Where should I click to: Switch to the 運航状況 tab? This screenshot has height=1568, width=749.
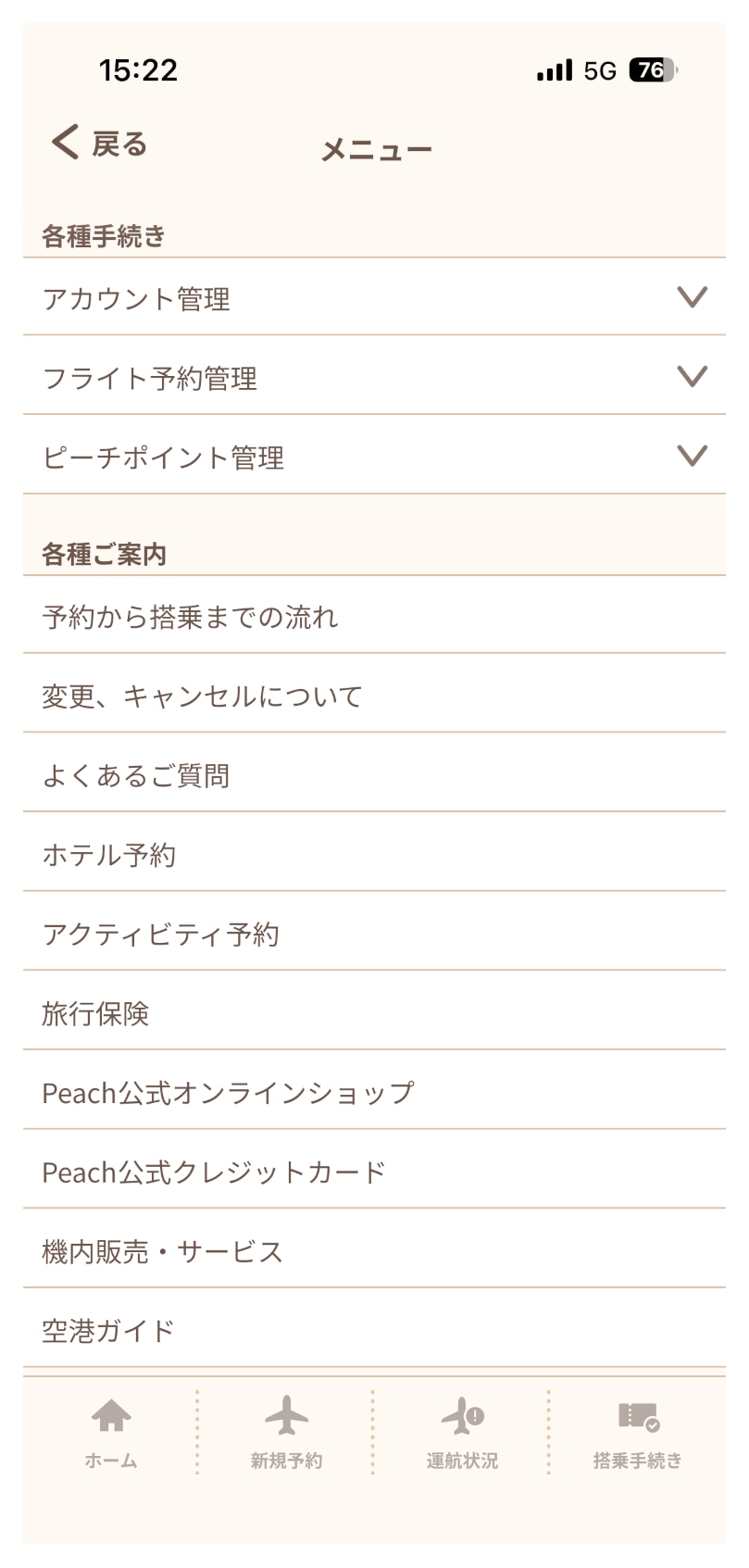point(462,1432)
